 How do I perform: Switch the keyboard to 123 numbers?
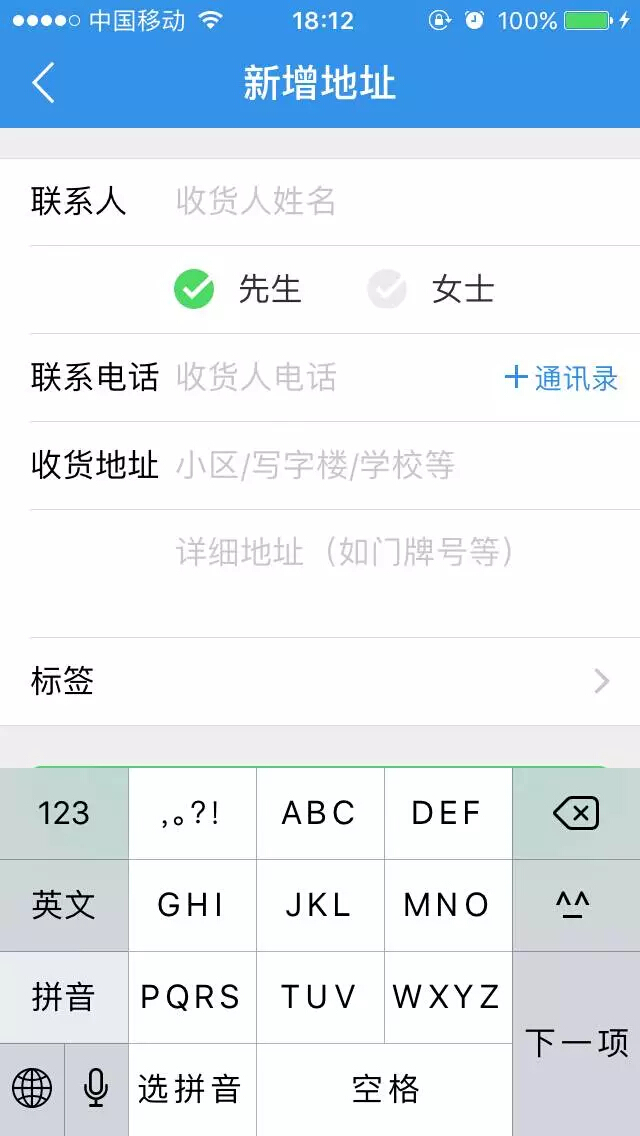coord(64,813)
